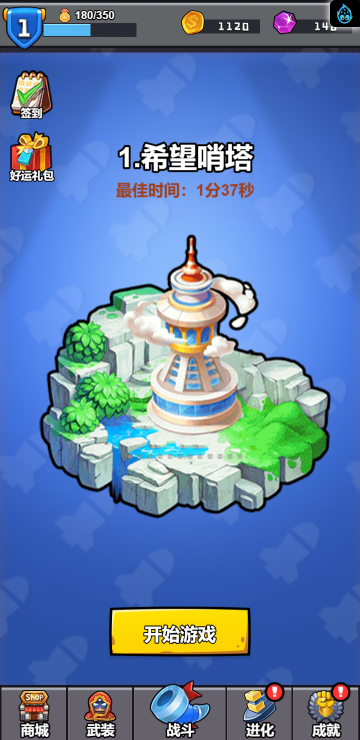Open the 签到 daily check-in calendar
Screen dimensions: 360x740
pyautogui.click(x=31, y=95)
